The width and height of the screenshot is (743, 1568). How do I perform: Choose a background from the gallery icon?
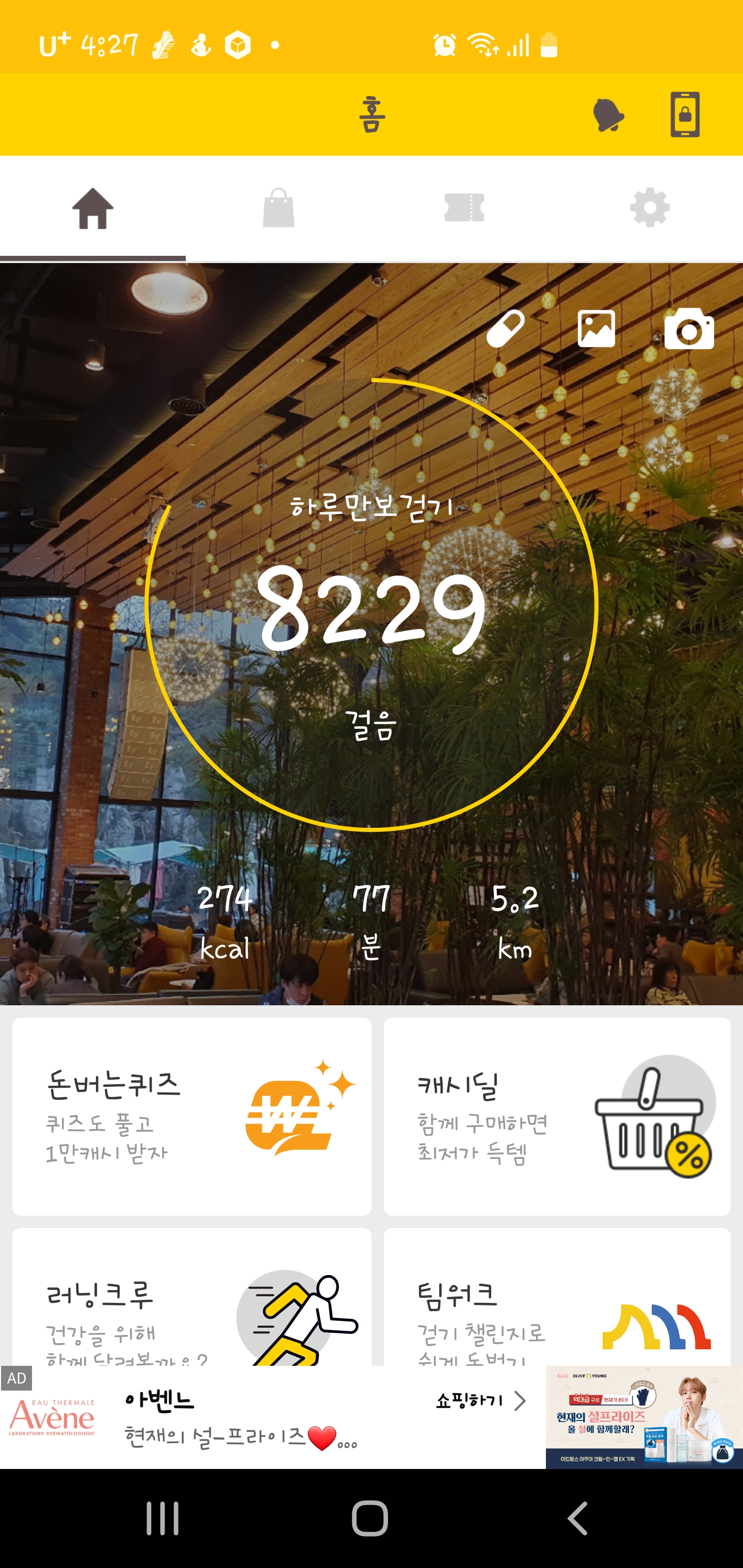point(595,329)
